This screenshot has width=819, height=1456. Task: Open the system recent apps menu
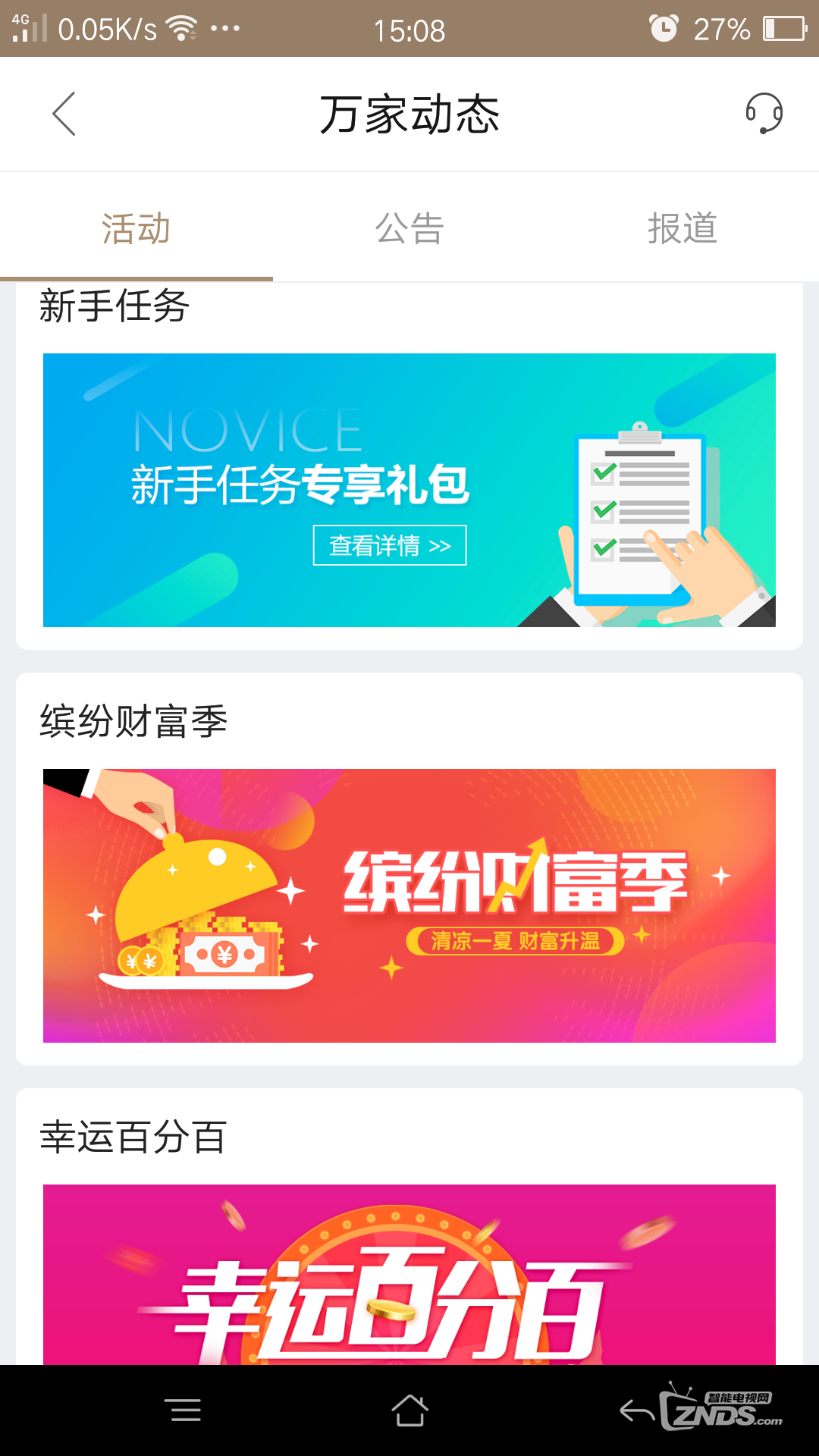[x=183, y=1410]
